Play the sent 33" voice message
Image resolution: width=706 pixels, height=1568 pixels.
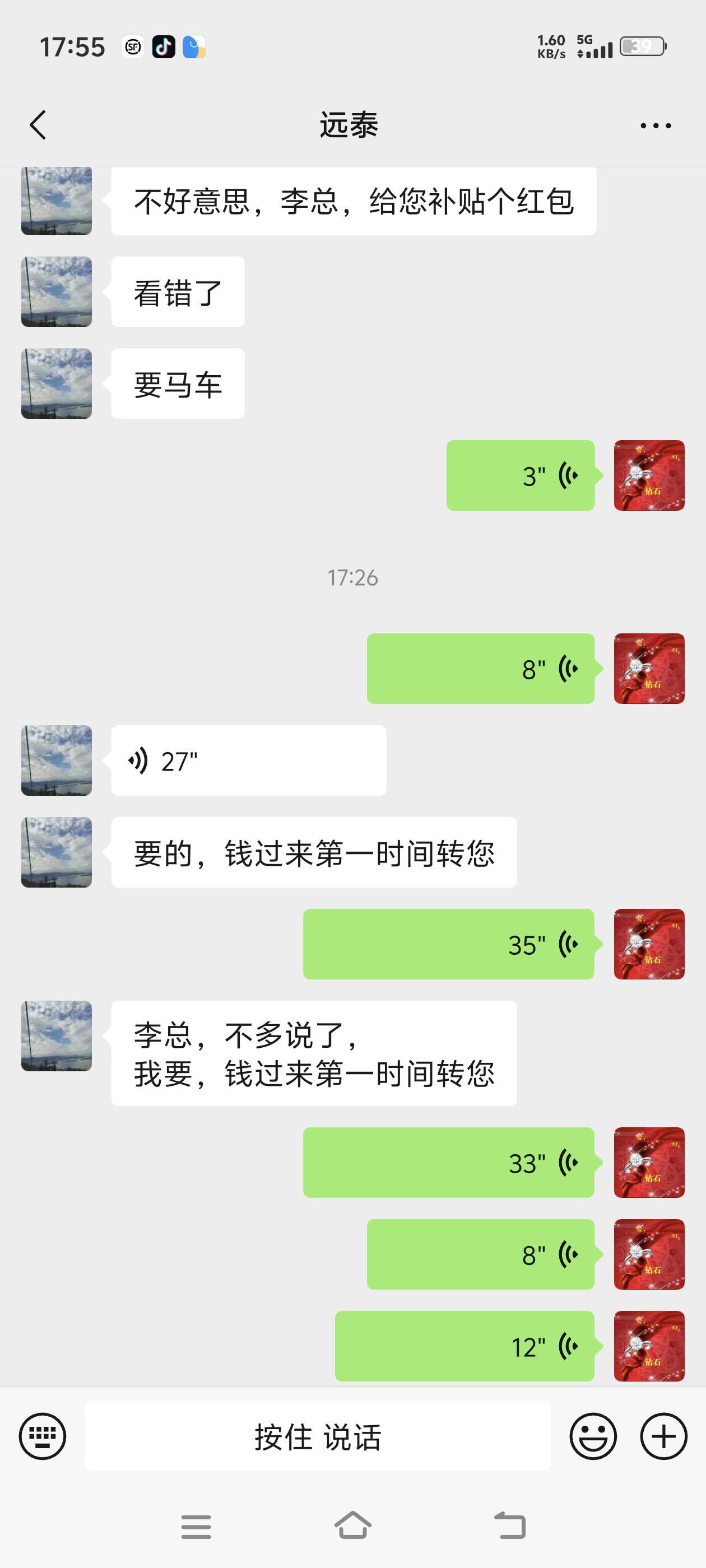coord(448,1163)
